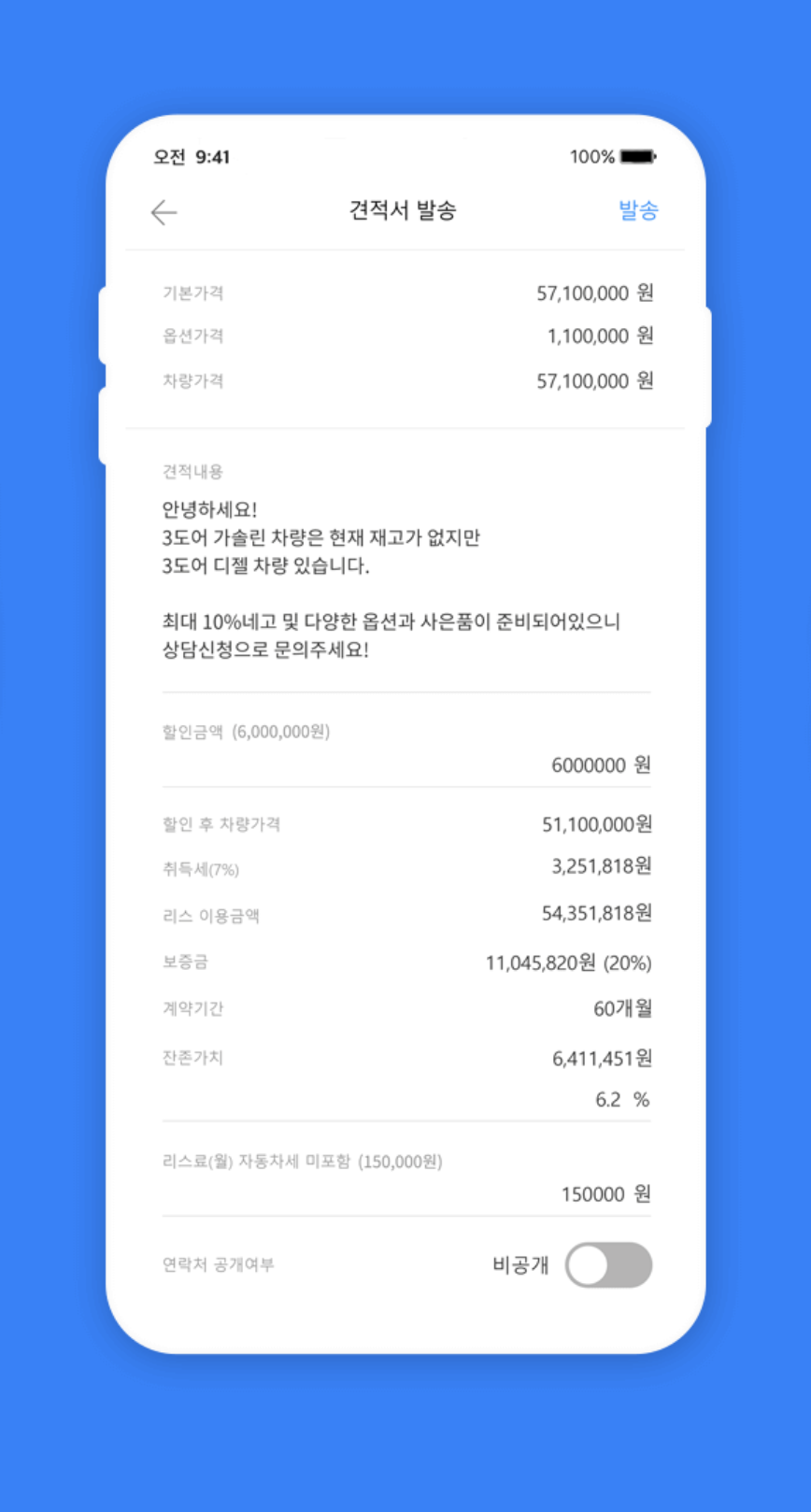Tap the 할인금액 amount field
Viewport: 811px width, 1512px height.
coord(589,765)
